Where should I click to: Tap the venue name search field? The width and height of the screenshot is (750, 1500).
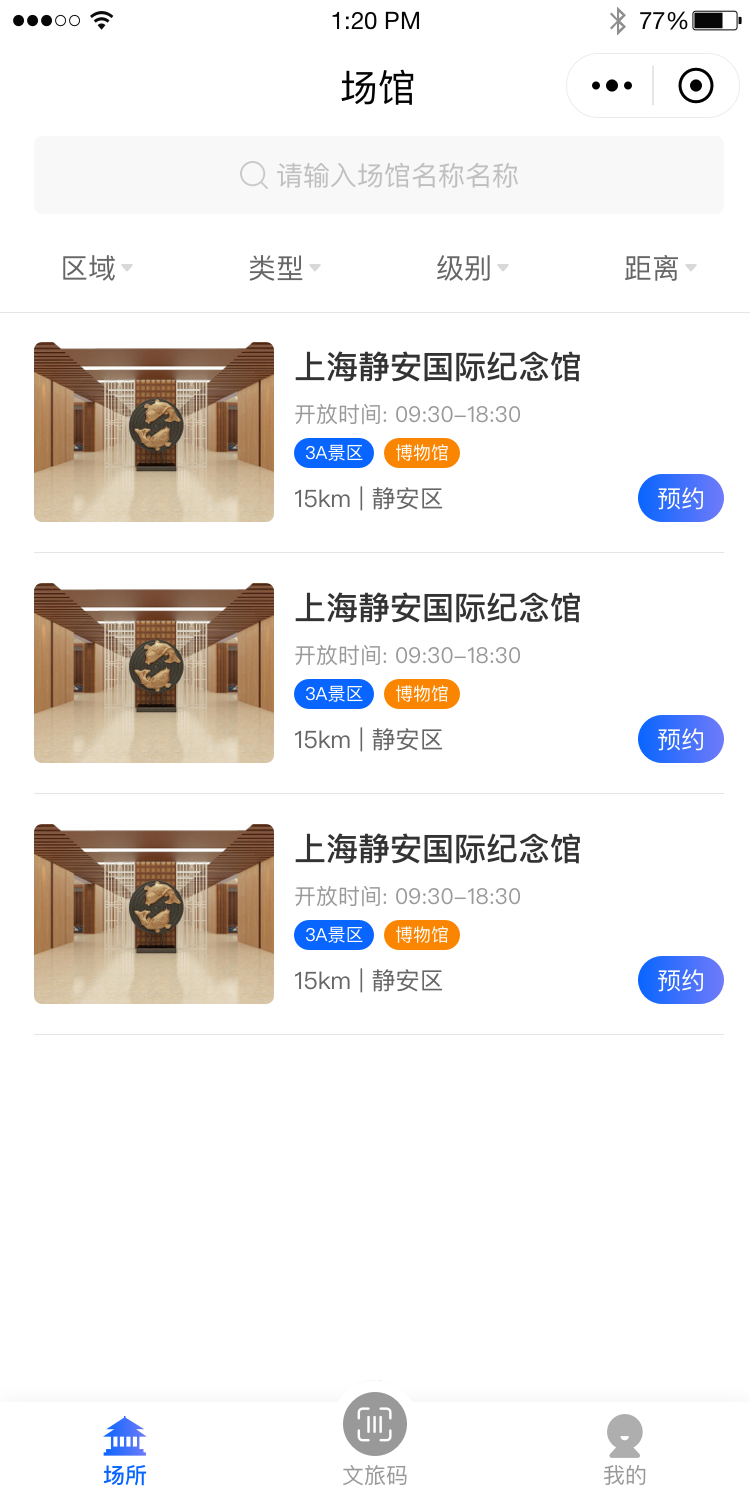point(378,176)
